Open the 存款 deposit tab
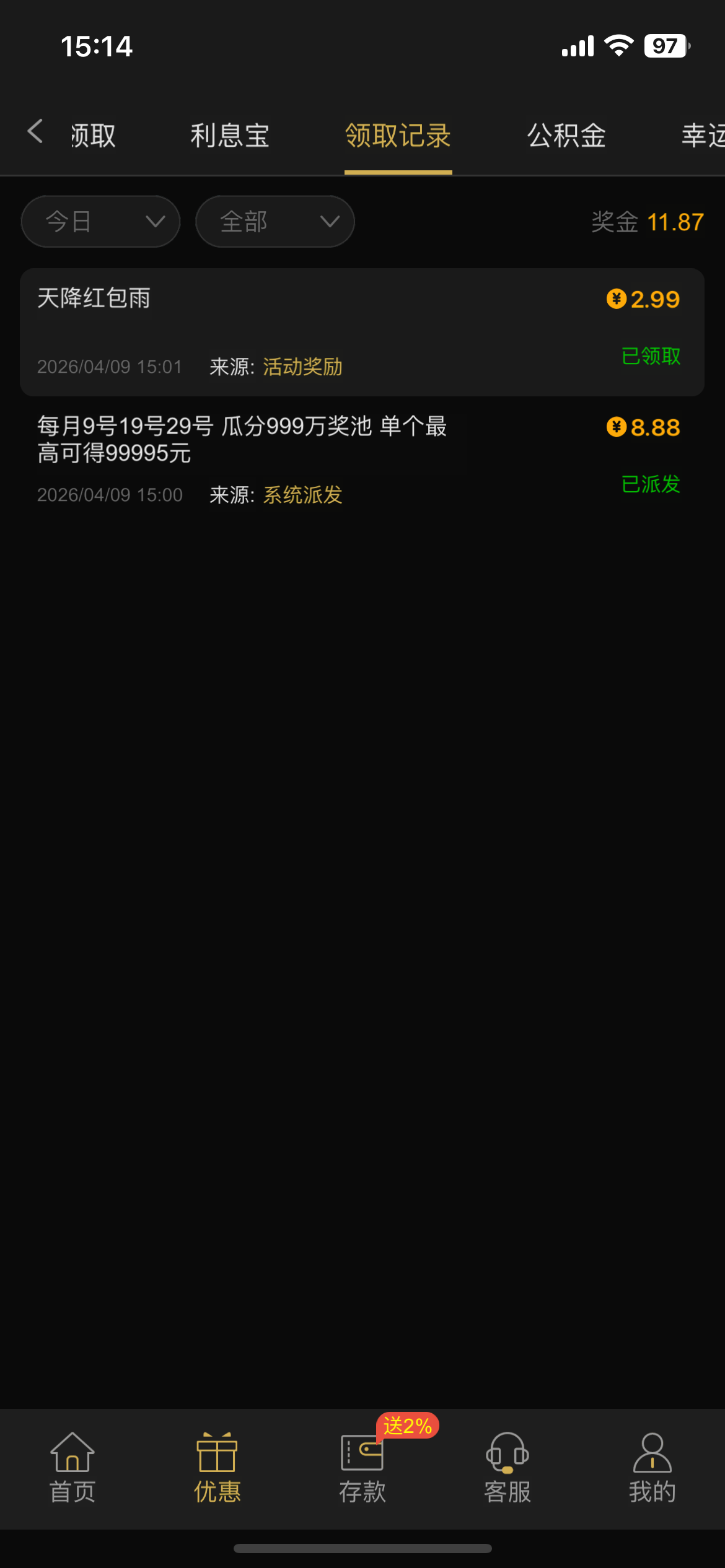This screenshot has width=725, height=1568. coord(362,1468)
